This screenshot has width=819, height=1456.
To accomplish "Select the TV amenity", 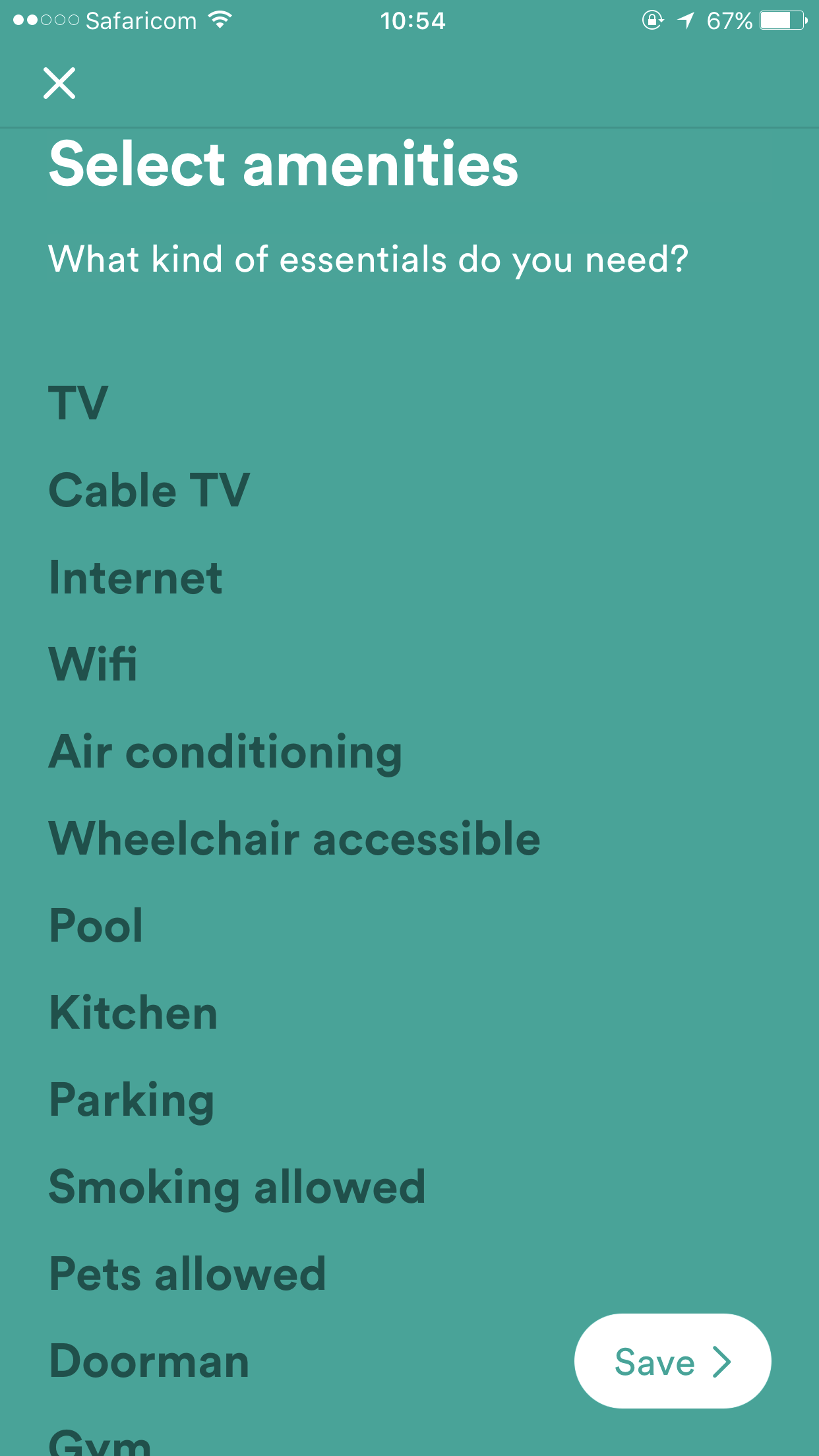I will point(78,403).
